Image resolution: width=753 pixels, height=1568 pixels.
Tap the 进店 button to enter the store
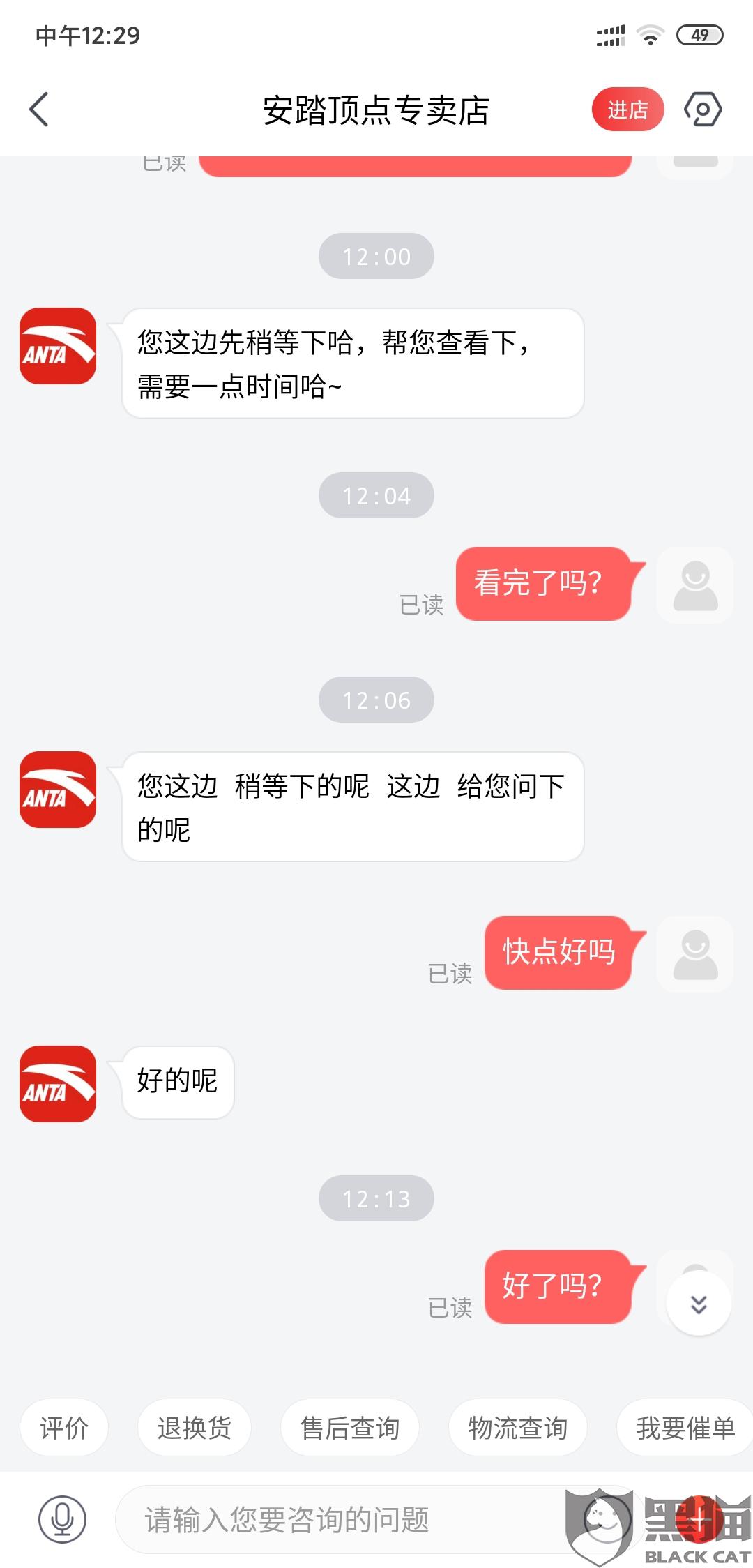click(627, 110)
